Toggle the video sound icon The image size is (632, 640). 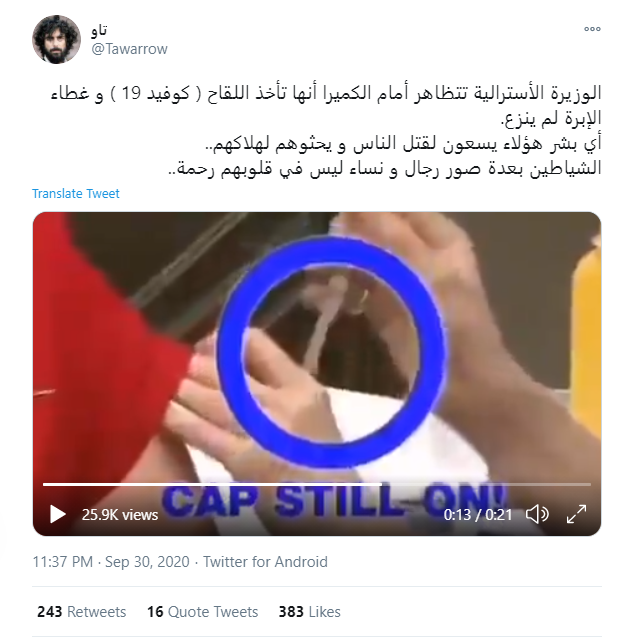pyautogui.click(x=538, y=514)
